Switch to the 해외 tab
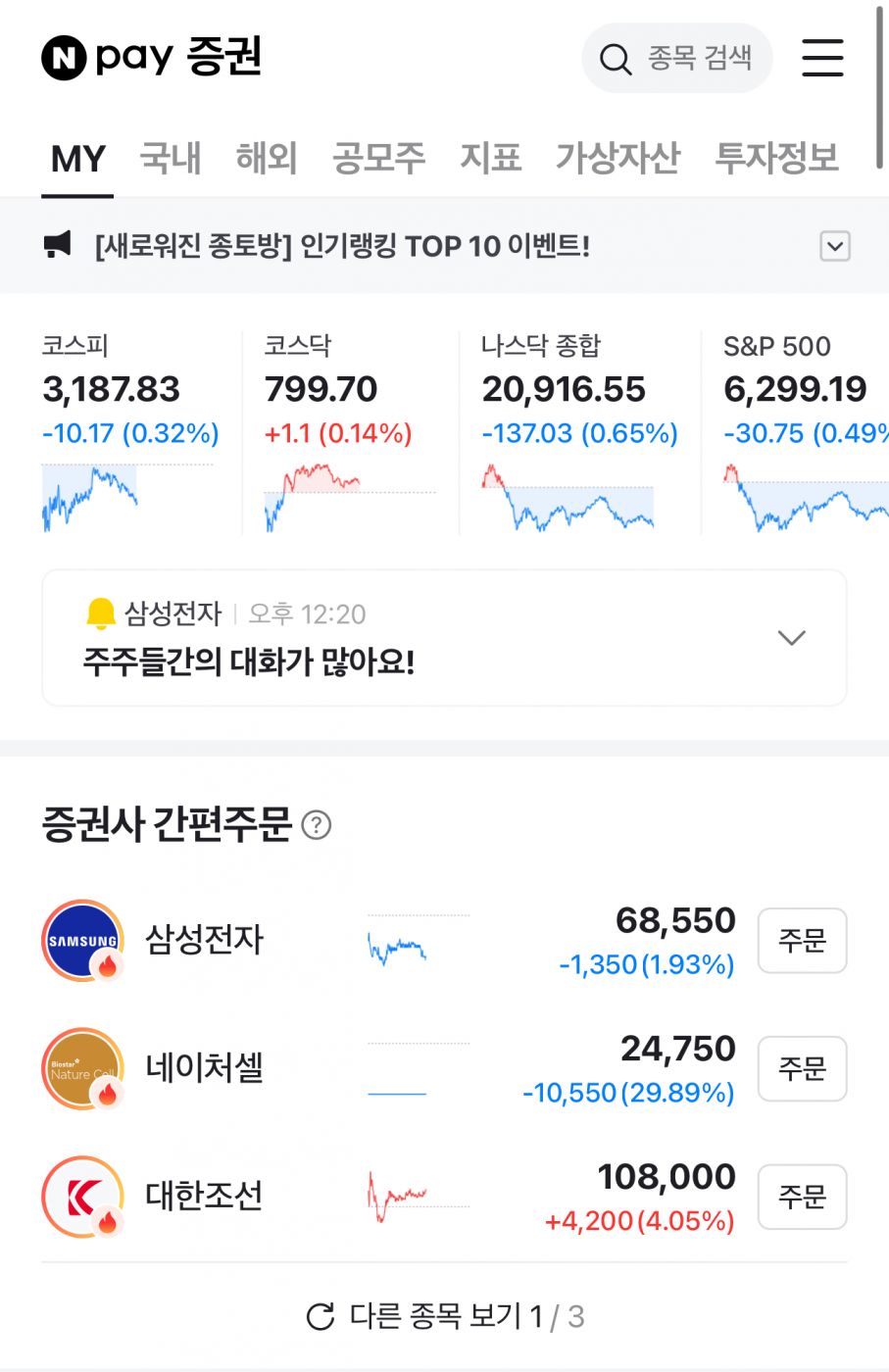 click(267, 158)
